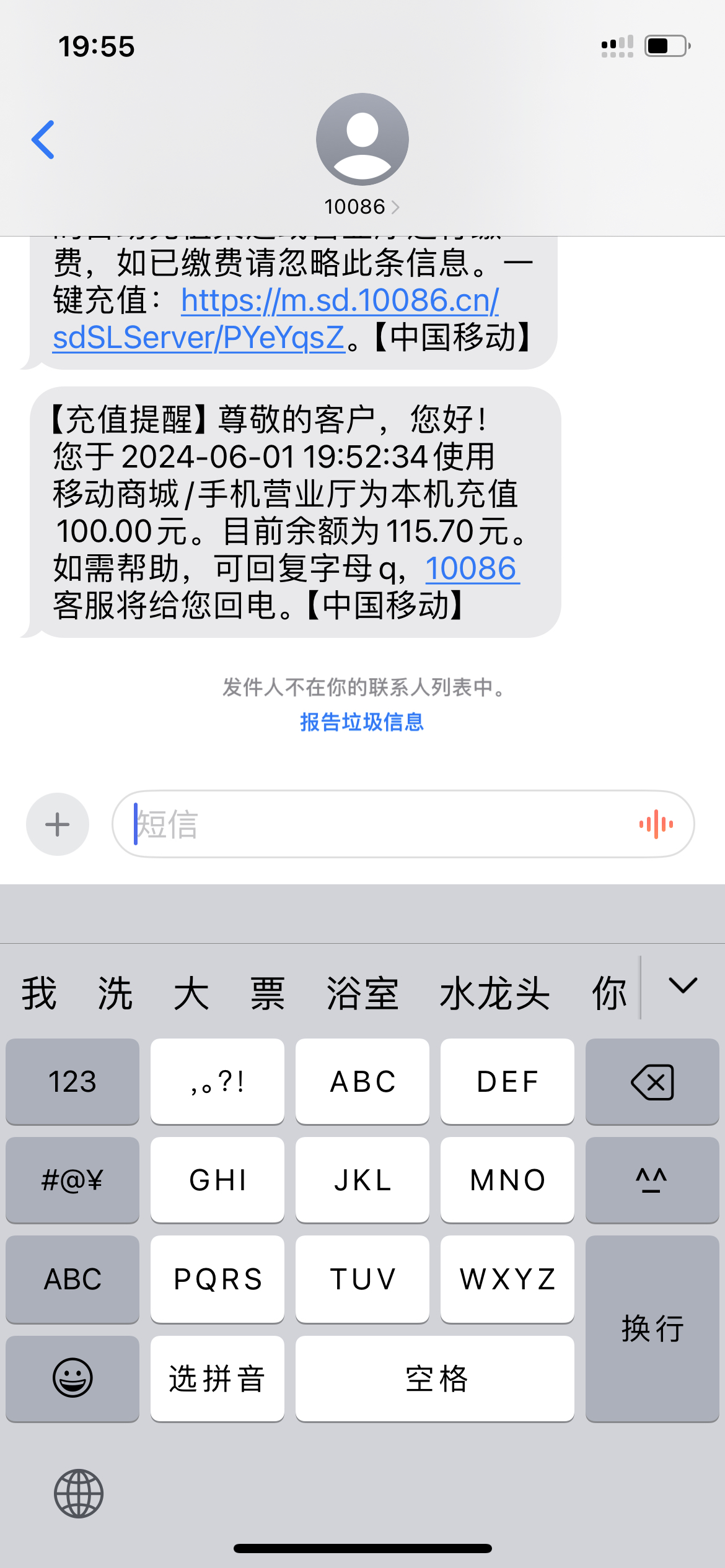Switch keyboard to 123 number mode
Screen dimensions: 725x1568
[x=71, y=1081]
